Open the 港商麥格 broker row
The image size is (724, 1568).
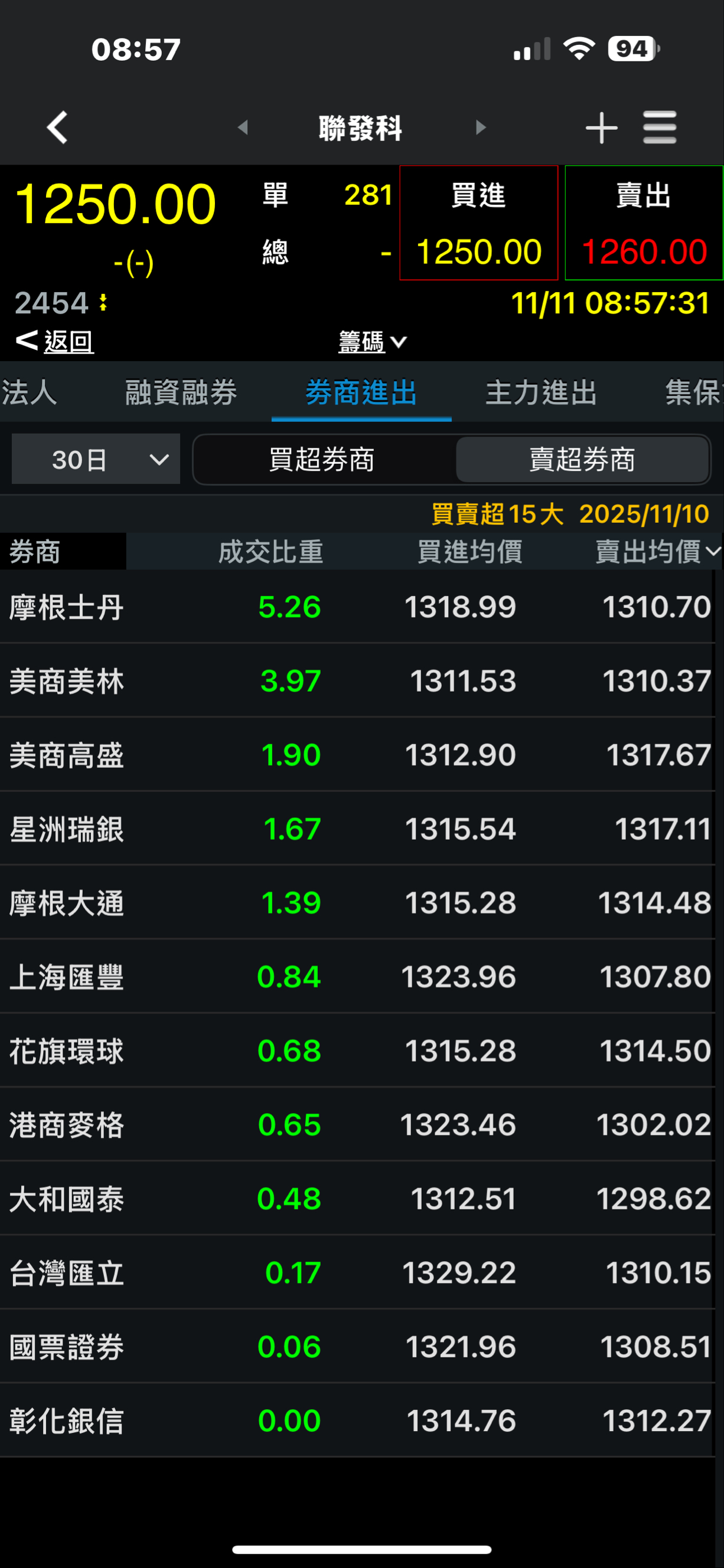point(357,1124)
